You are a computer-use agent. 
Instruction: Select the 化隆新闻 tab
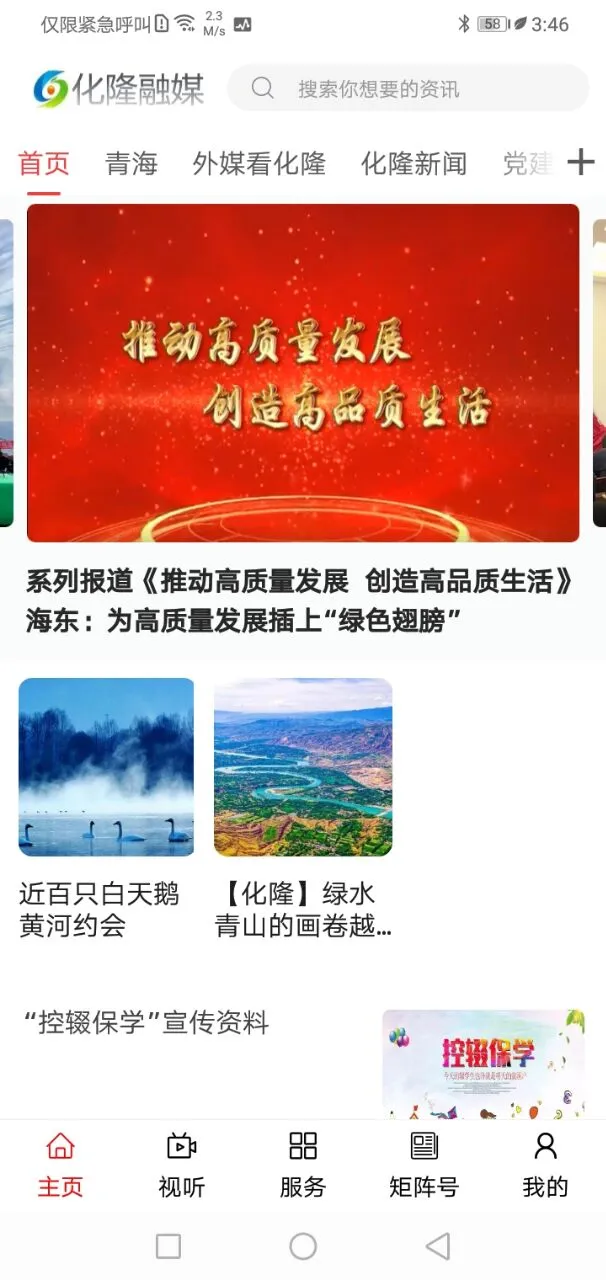(414, 163)
